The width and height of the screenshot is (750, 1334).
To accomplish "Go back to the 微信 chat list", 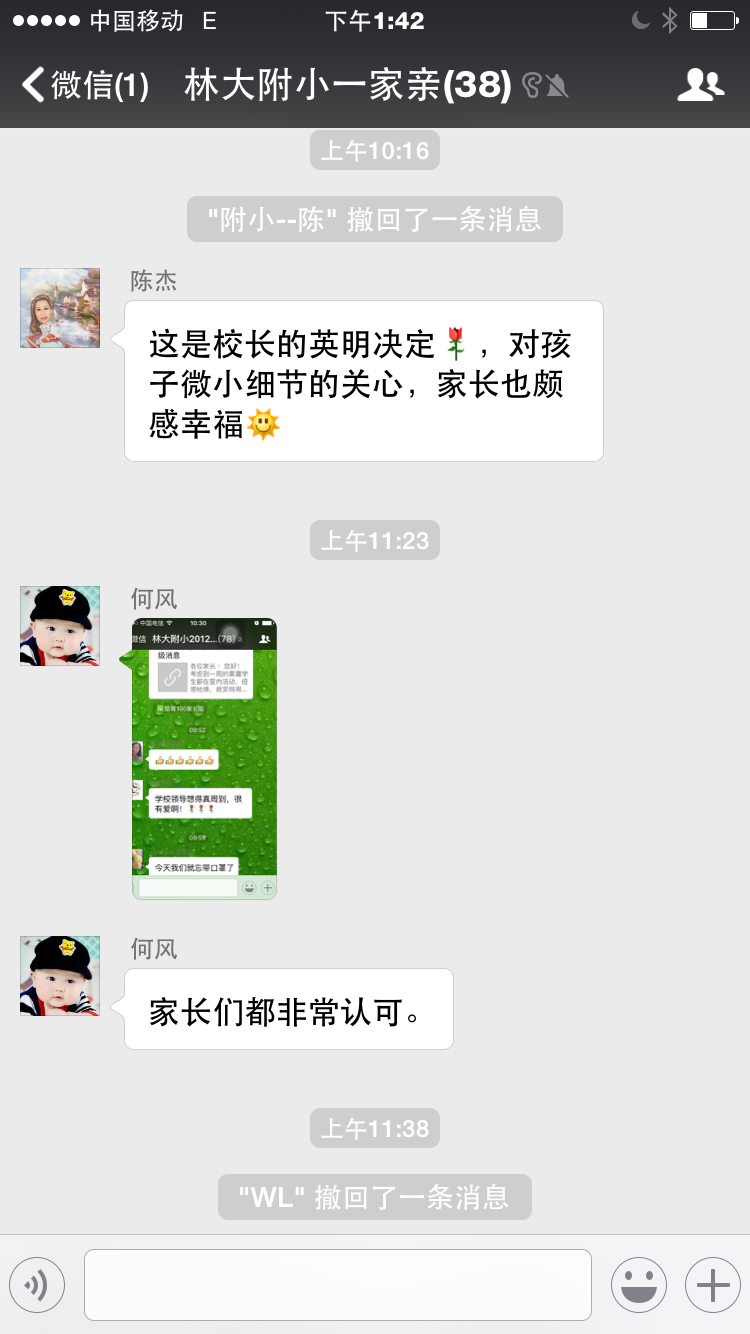I will [85, 85].
